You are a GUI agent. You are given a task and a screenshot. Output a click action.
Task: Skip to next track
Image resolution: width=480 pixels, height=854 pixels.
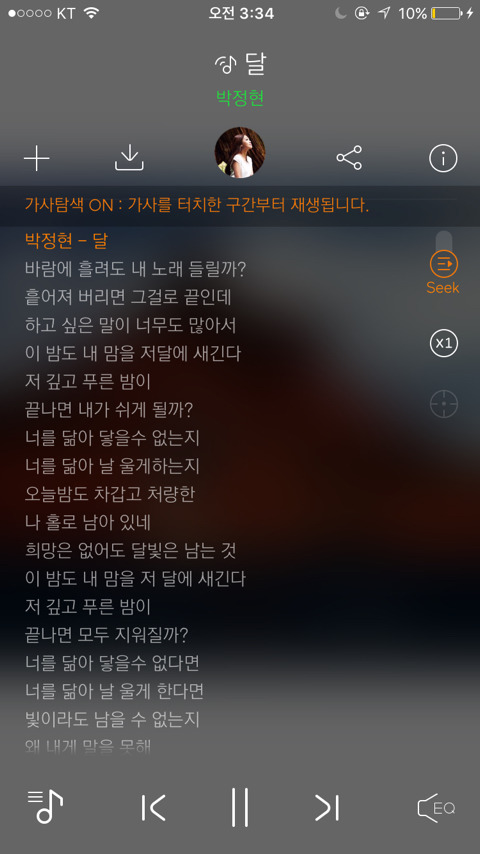coord(327,807)
